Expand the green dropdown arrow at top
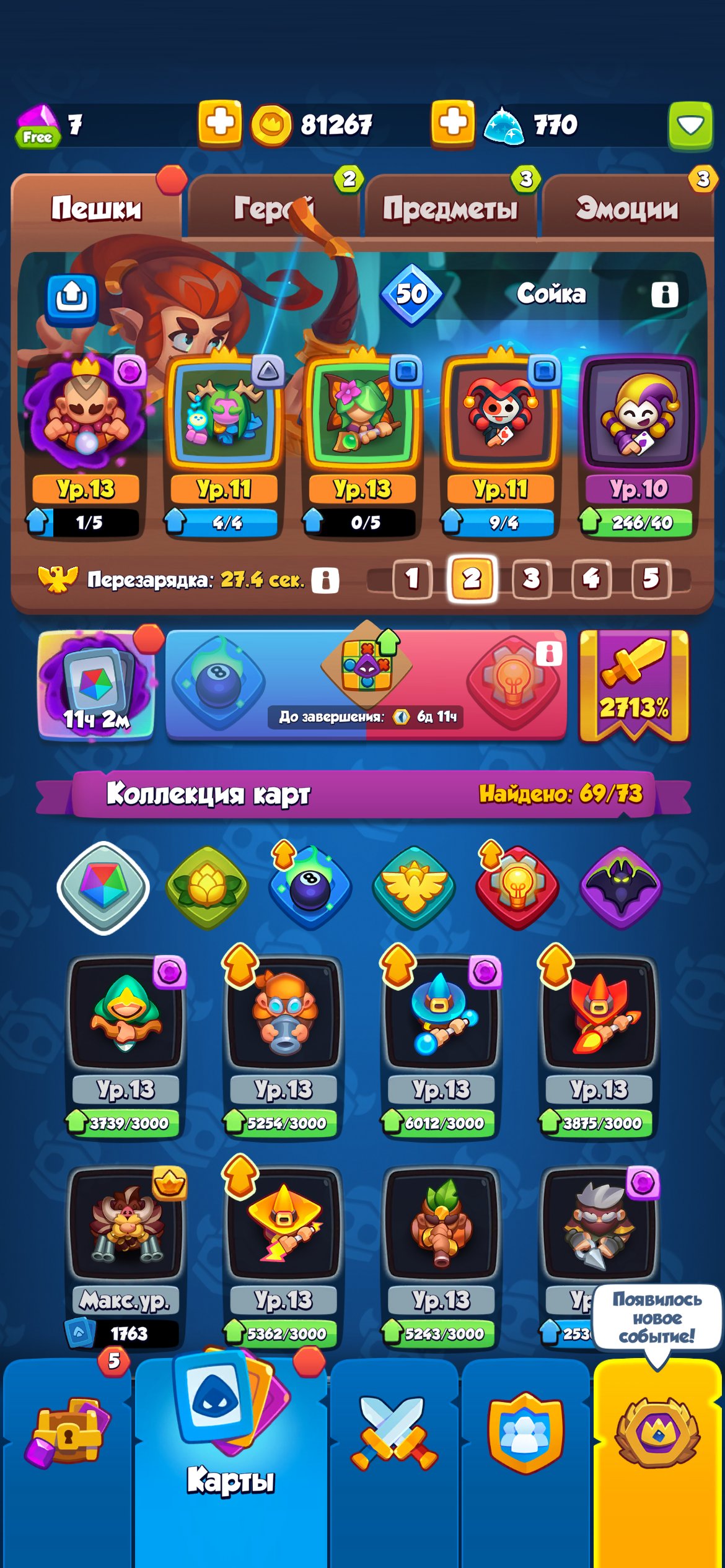This screenshot has width=725, height=1568. (x=690, y=126)
